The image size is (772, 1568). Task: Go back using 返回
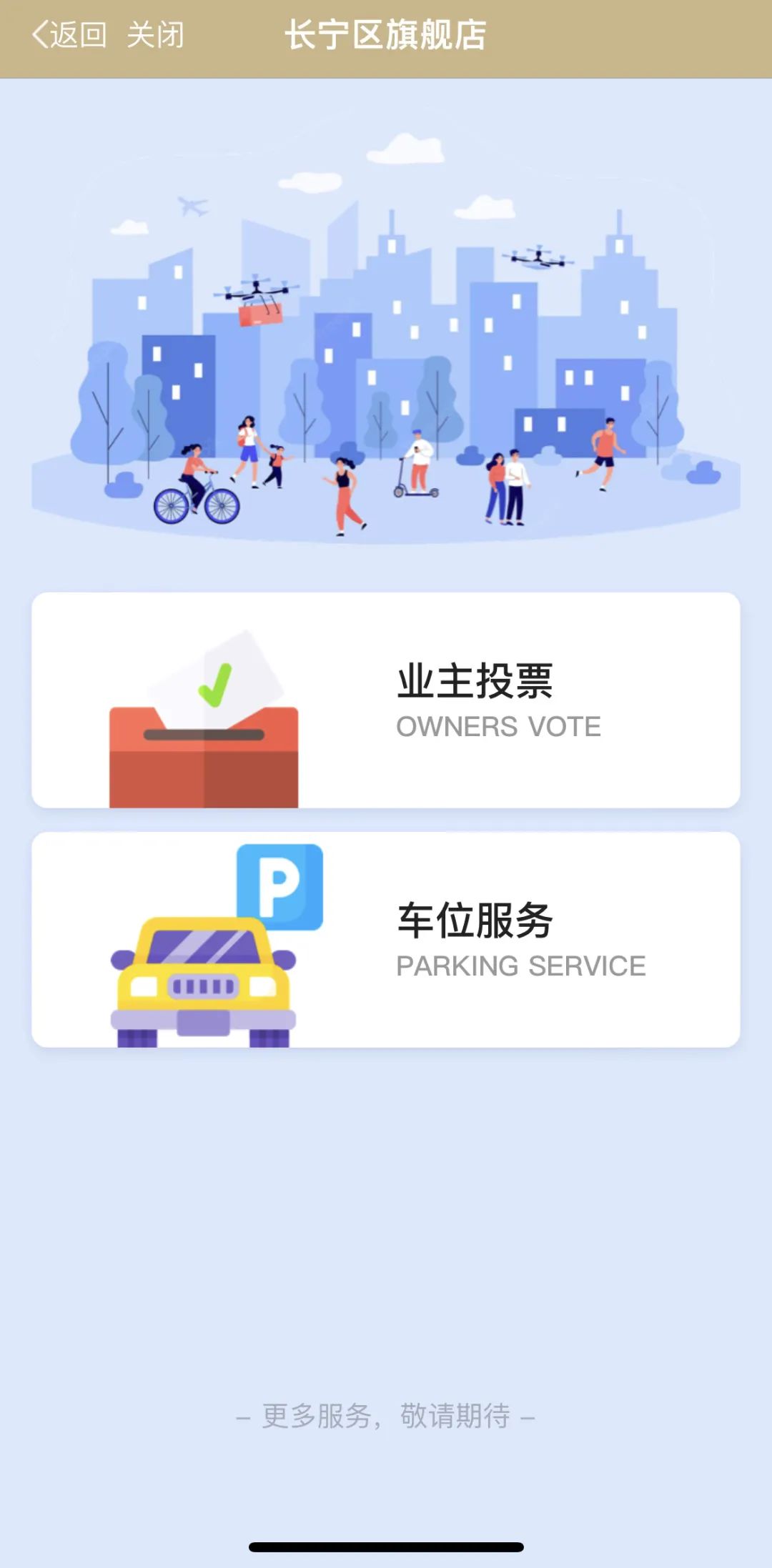69,35
